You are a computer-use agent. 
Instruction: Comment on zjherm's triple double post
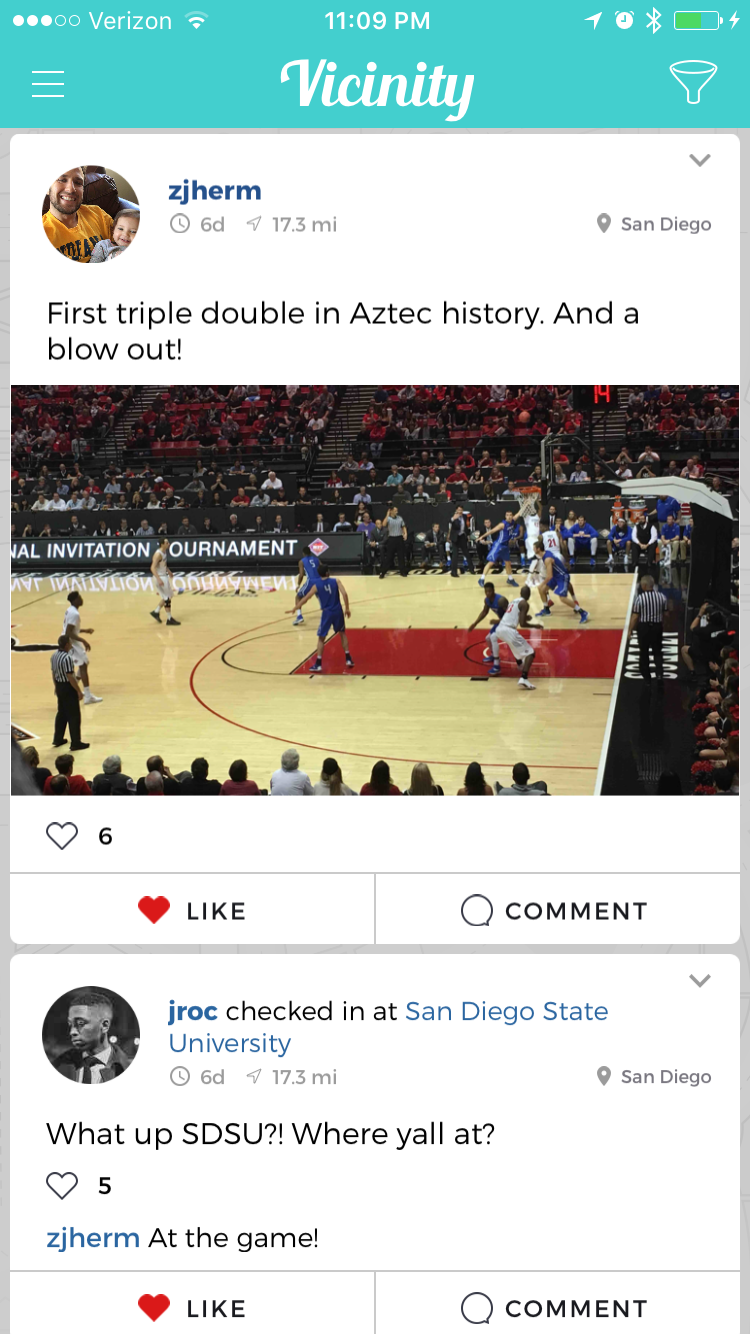tap(556, 910)
